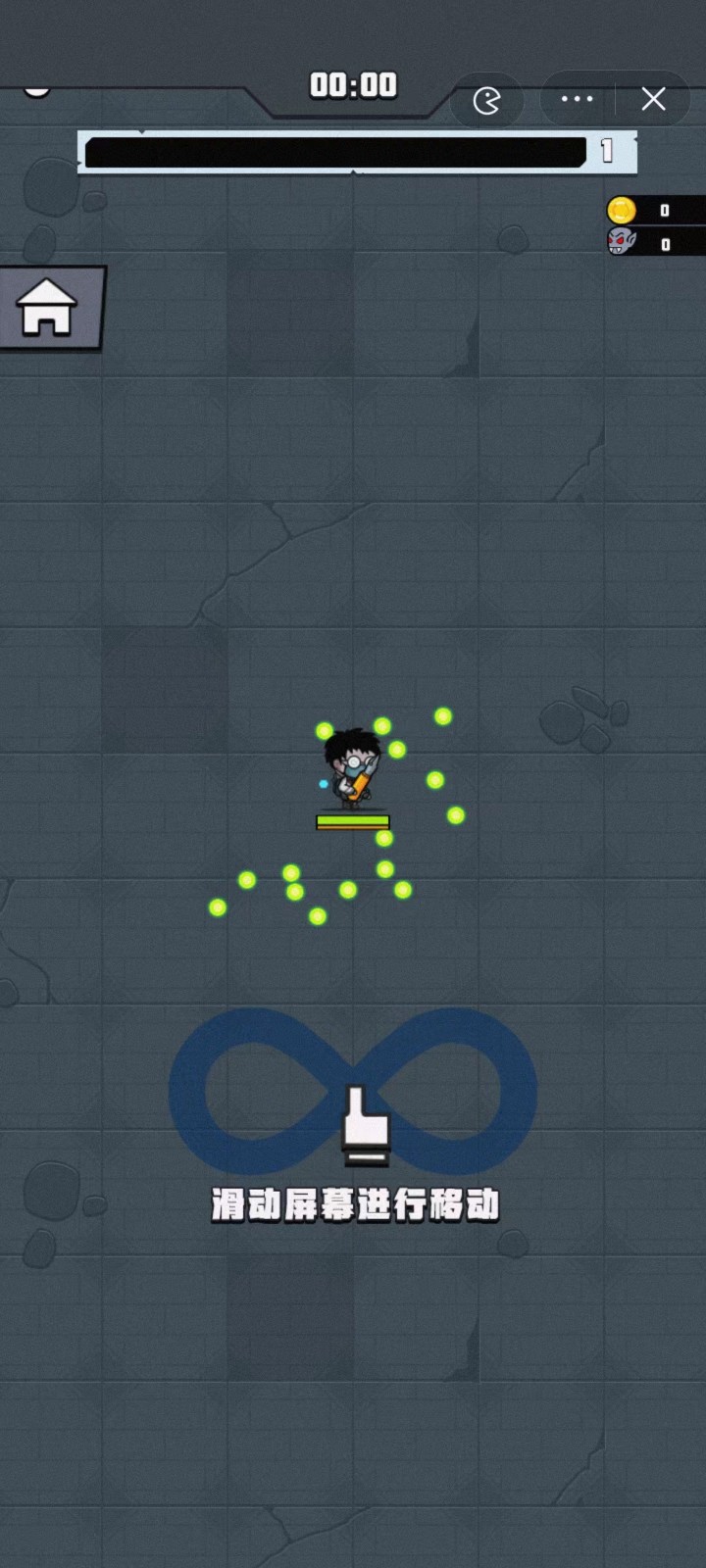The width and height of the screenshot is (706, 1568).
Task: Close the mini game
Action: 653,99
